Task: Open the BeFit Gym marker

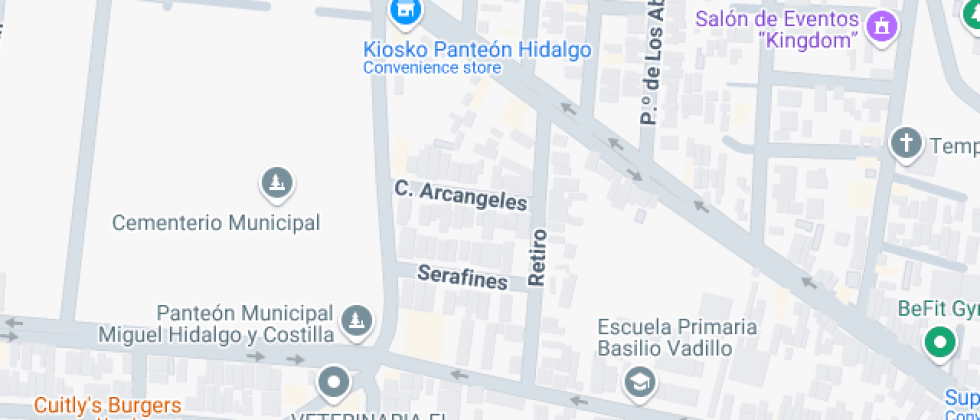Action: [x=939, y=342]
